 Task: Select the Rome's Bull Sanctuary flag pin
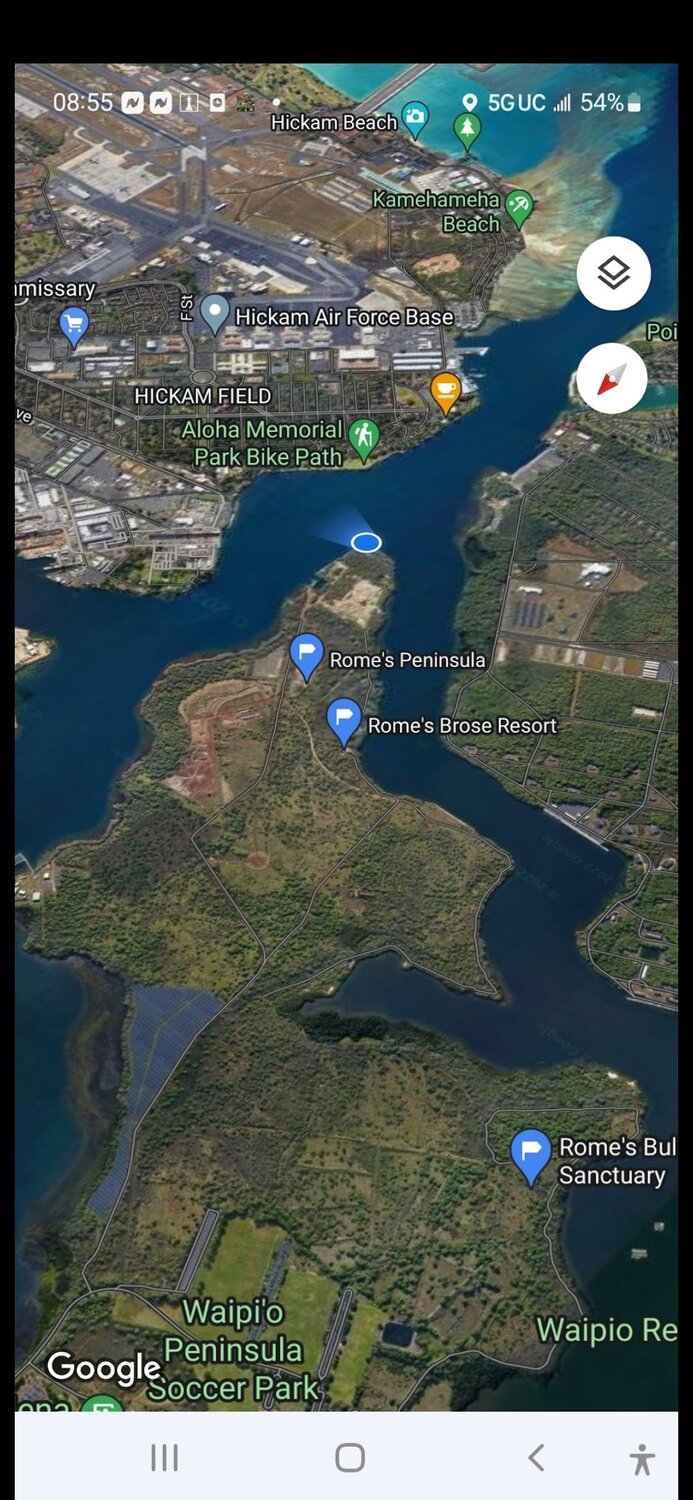point(530,1153)
